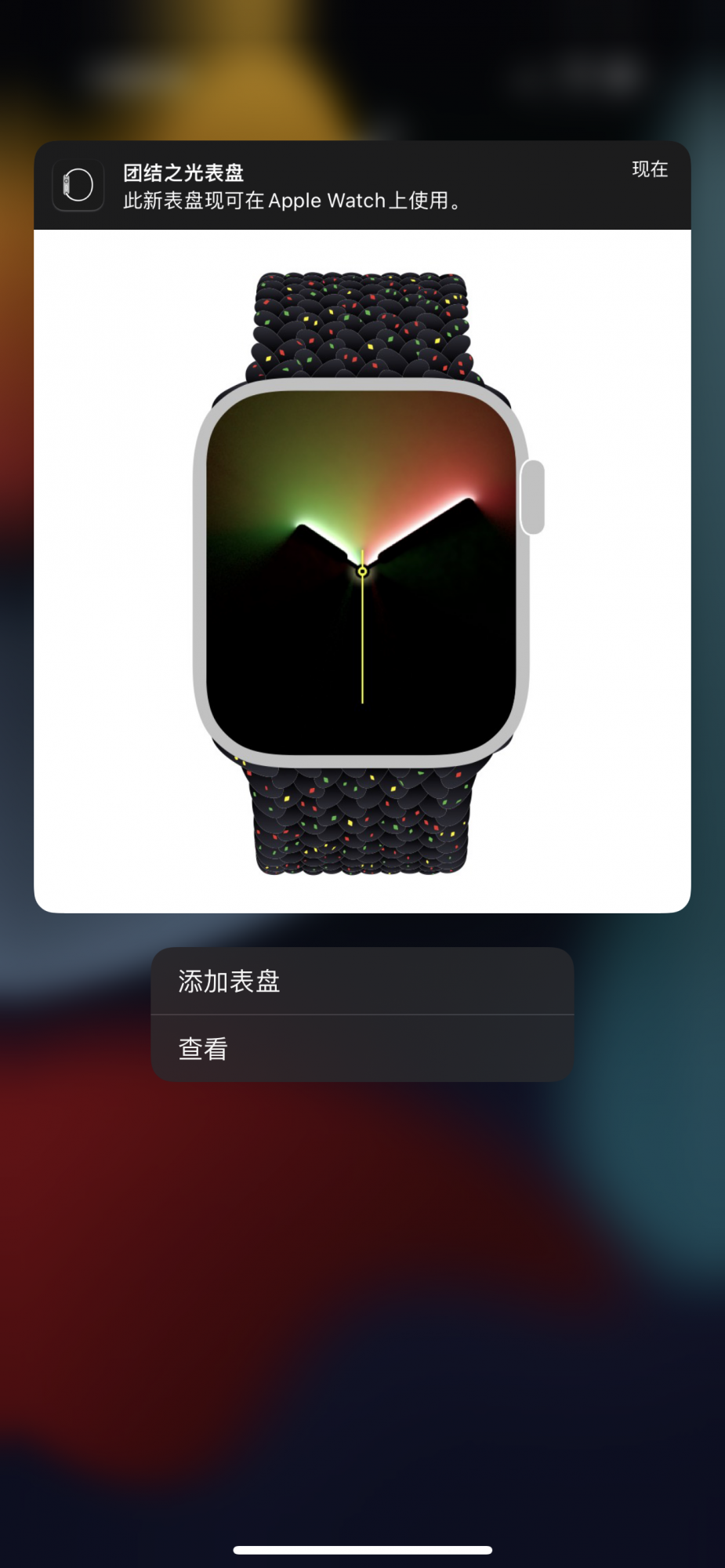Select 添加表盘 to add the watch face
The image size is (725, 1568).
(x=361, y=981)
